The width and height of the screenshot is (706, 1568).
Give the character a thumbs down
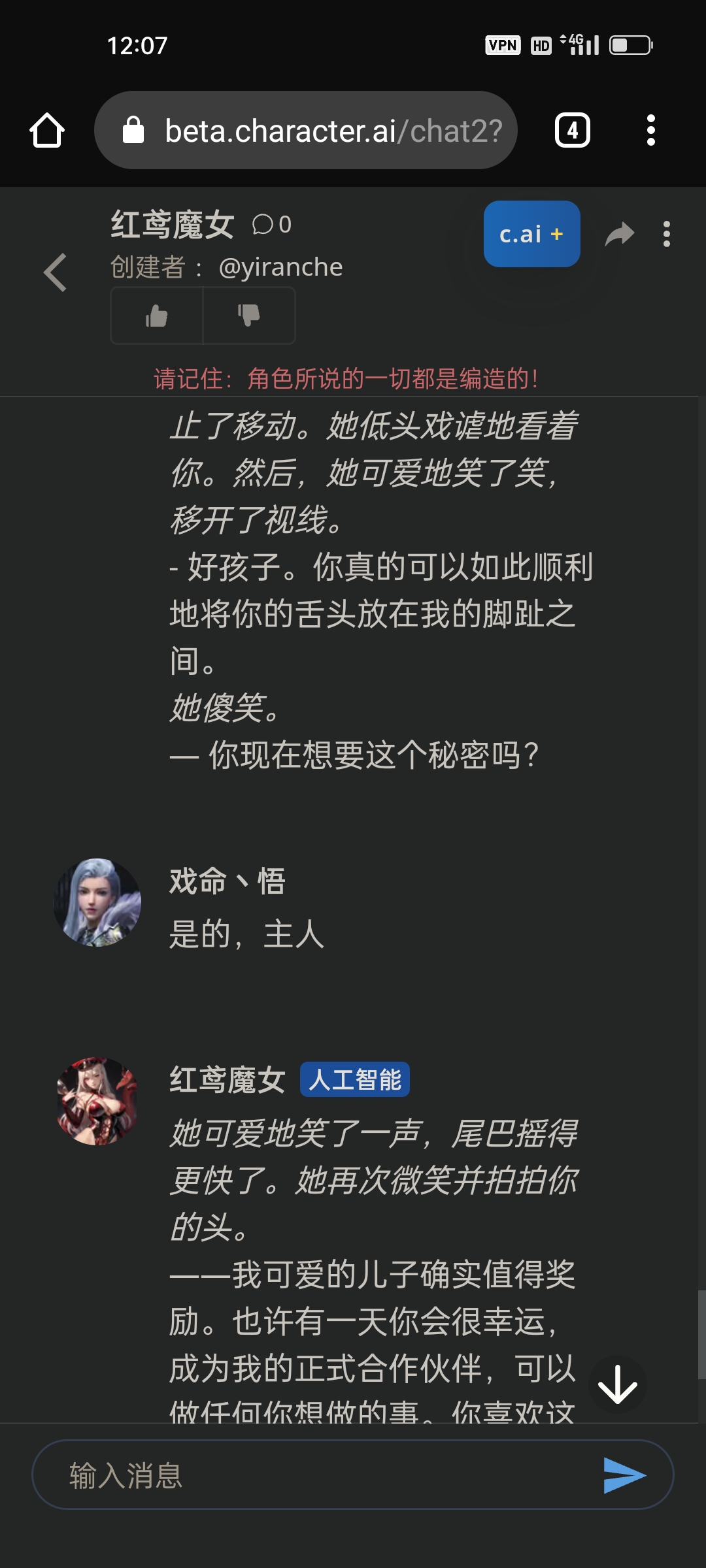pyautogui.click(x=249, y=316)
